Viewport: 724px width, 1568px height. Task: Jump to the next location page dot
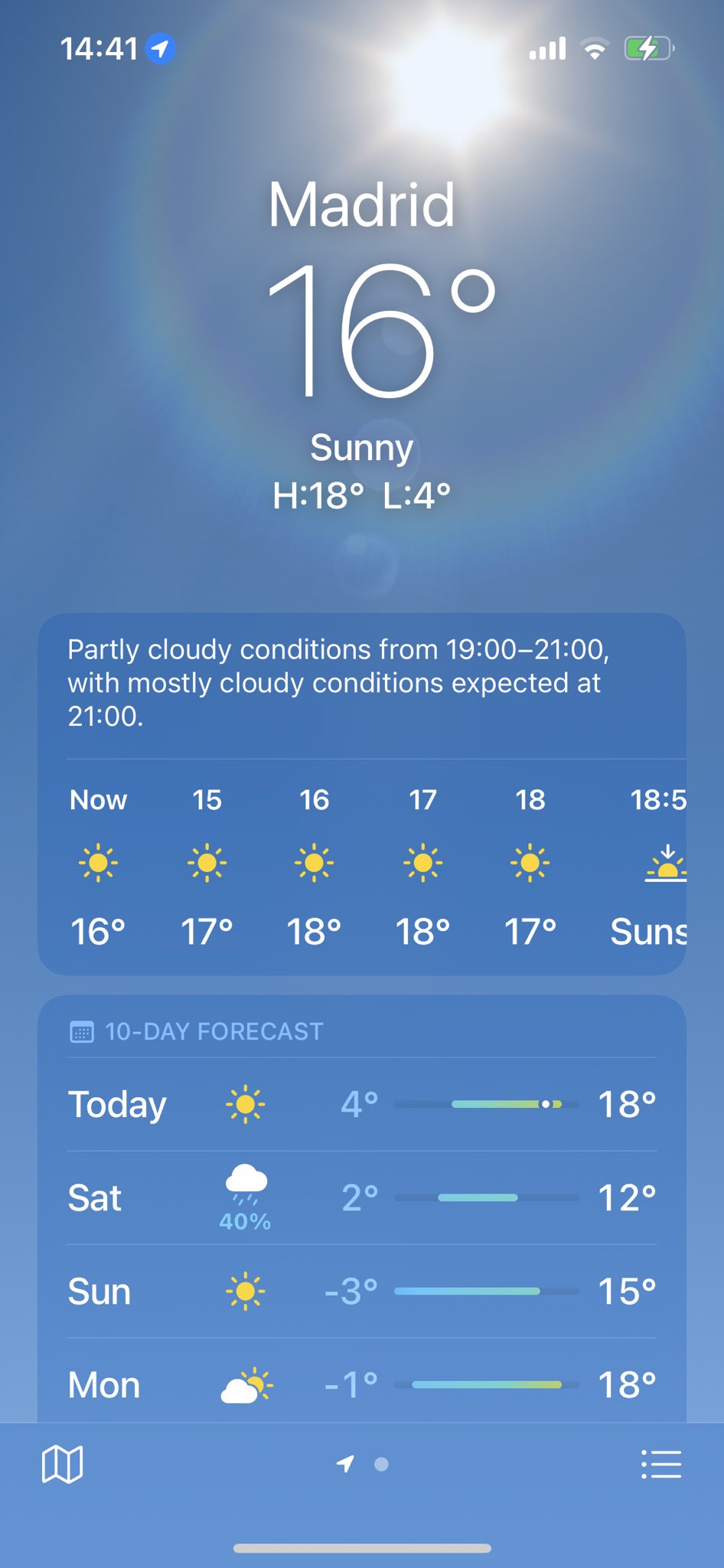pos(381,1464)
